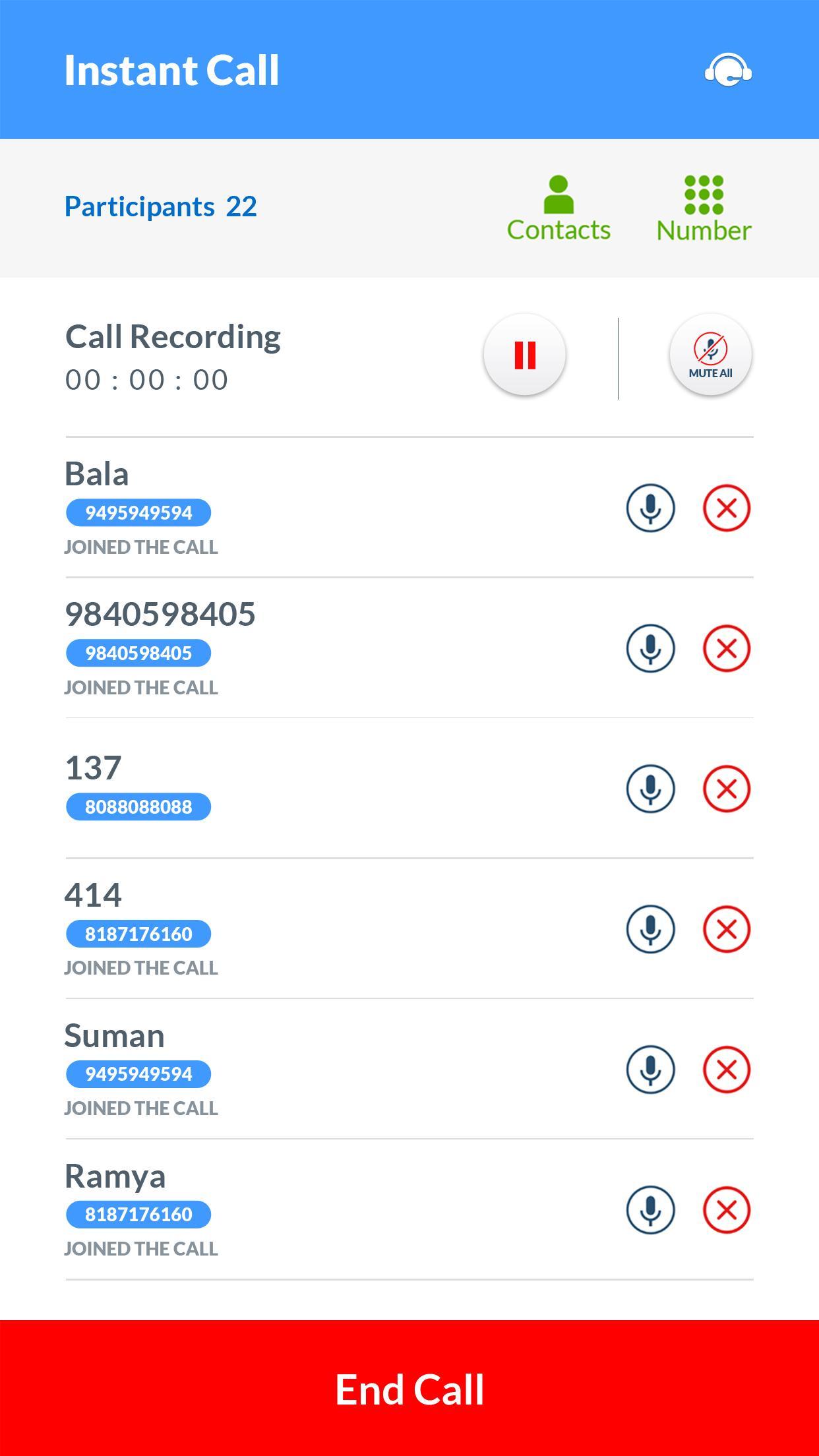Remove Ramya from the call

point(727,1210)
